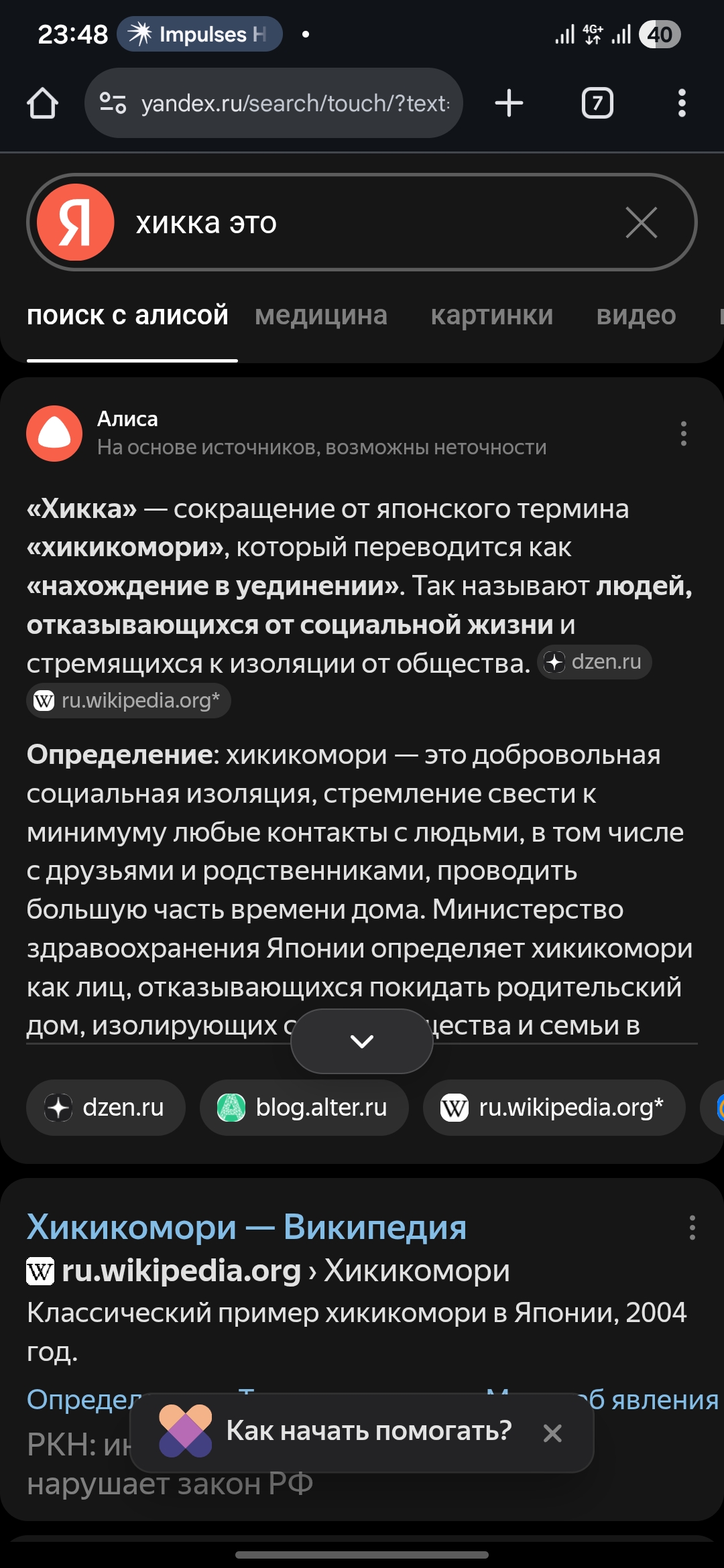The width and height of the screenshot is (724, 1568).
Task: Open options for the Википедия result
Action: click(692, 1228)
